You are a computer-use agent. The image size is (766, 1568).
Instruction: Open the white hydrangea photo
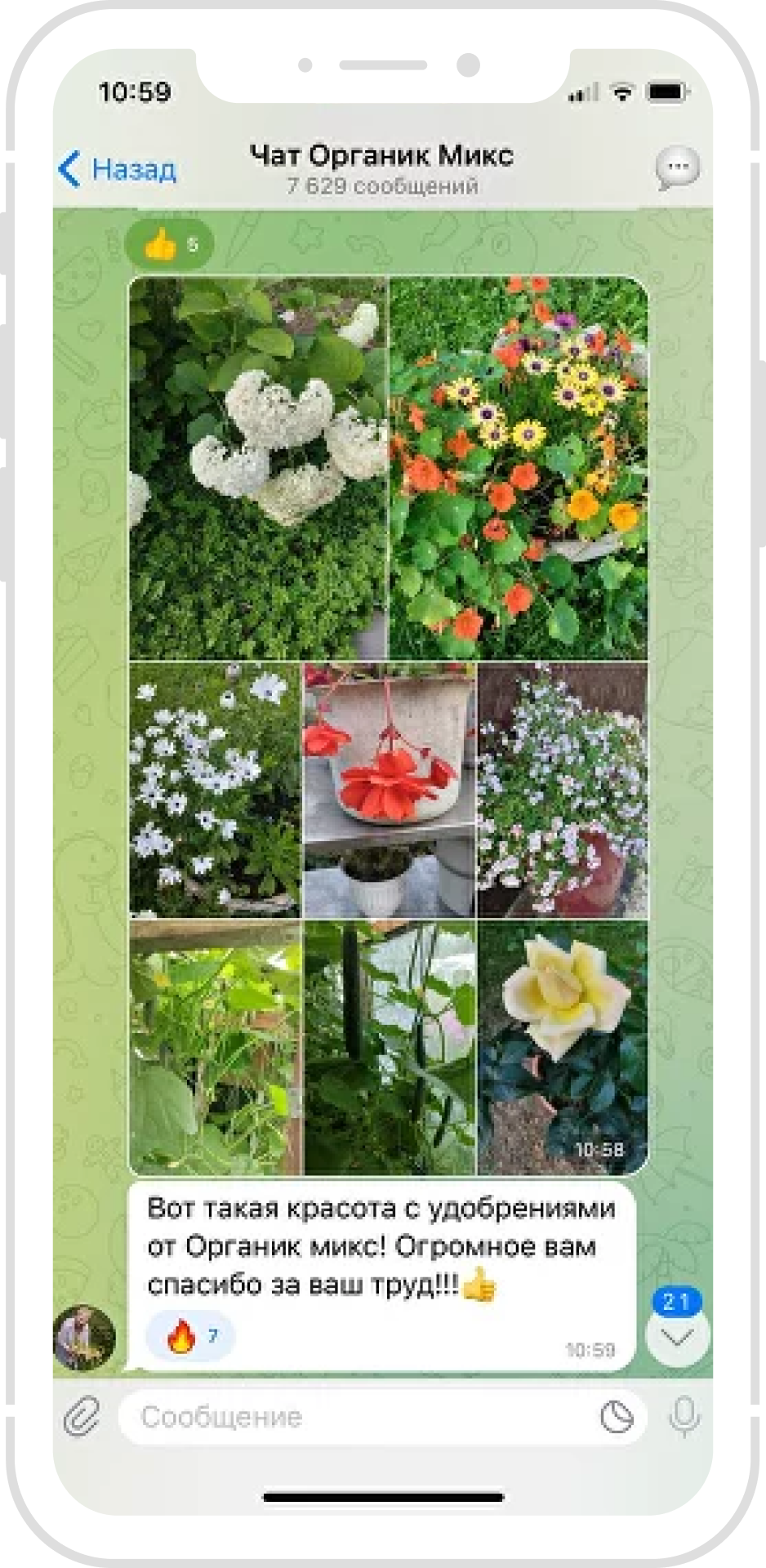[258, 468]
